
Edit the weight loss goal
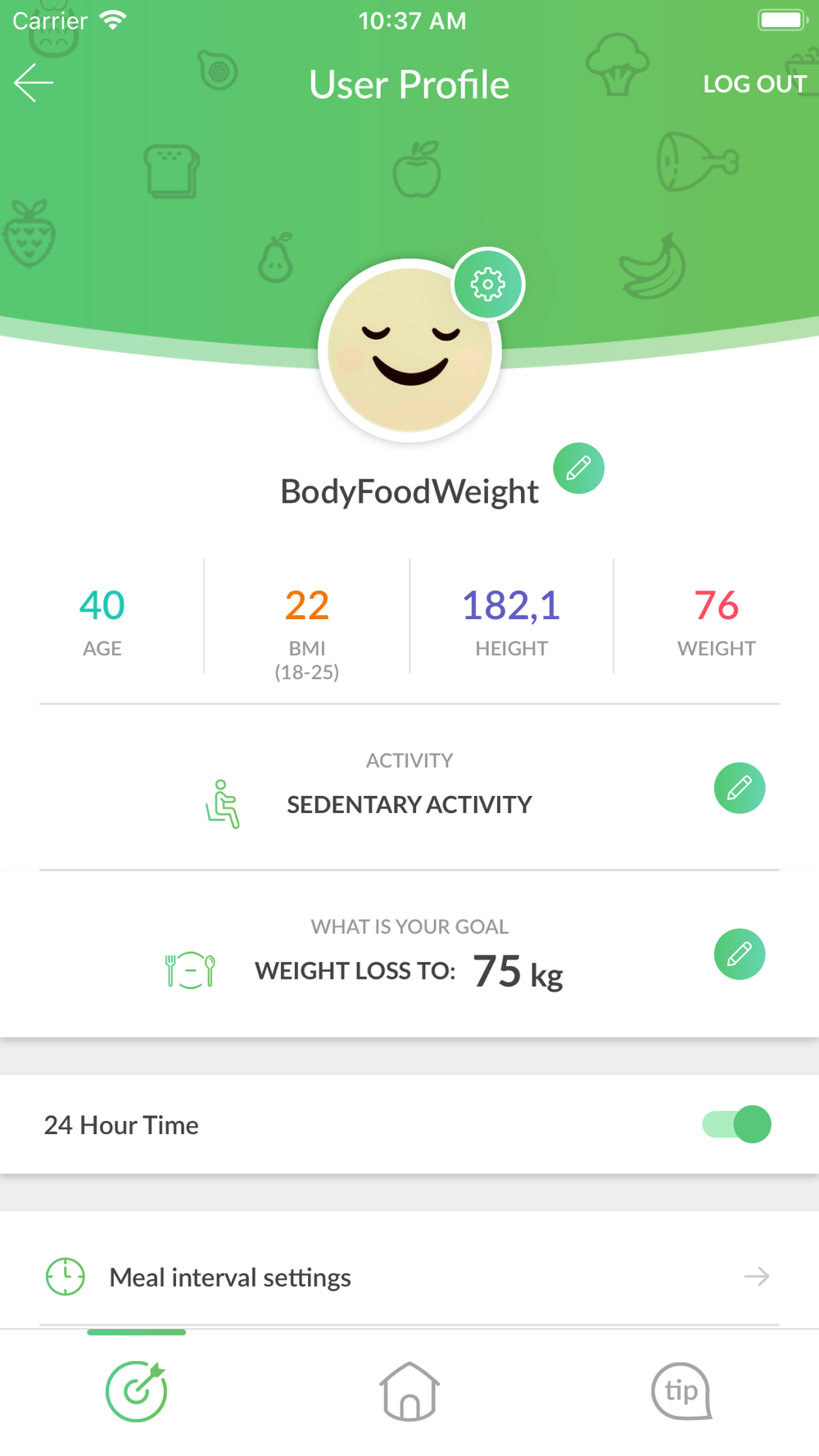(x=739, y=954)
